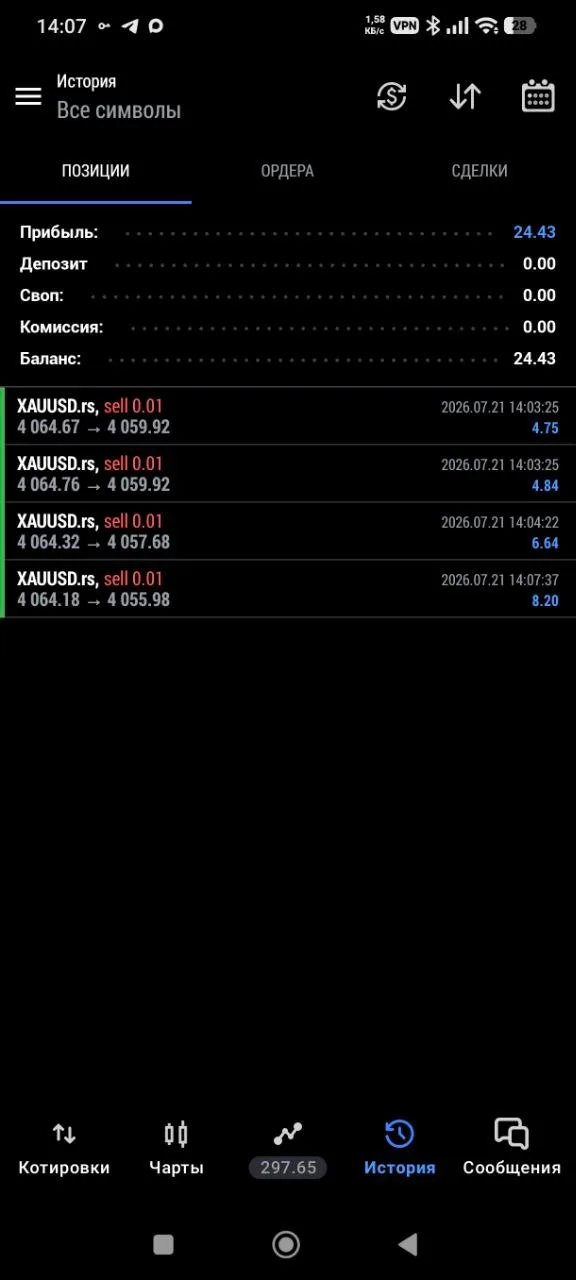Screen dimensions: 576x1280
Task: Switch to the СДЕЛКИ tab
Action: 479,171
